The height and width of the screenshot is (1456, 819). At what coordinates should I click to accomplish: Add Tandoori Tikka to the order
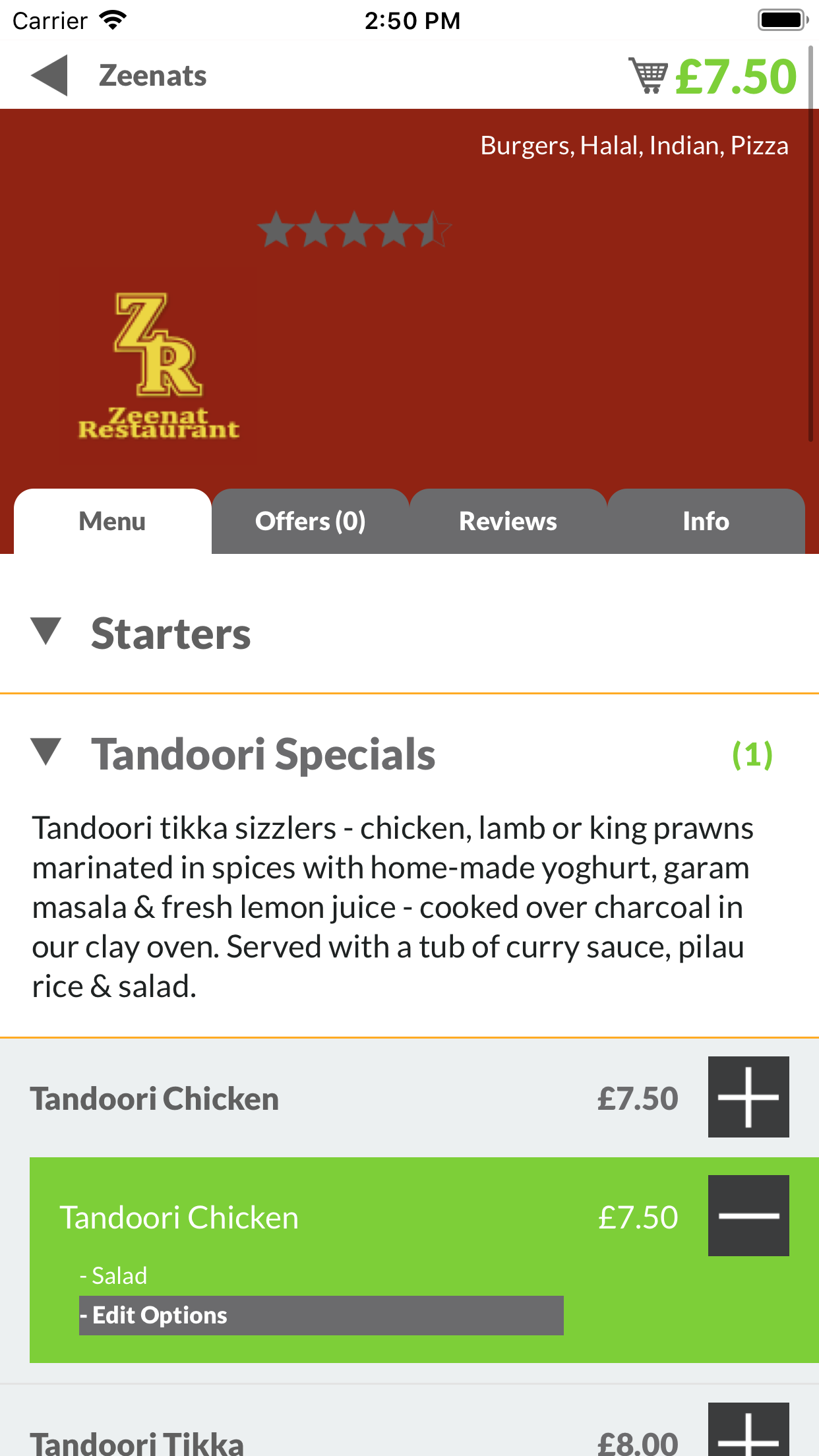(x=748, y=1431)
